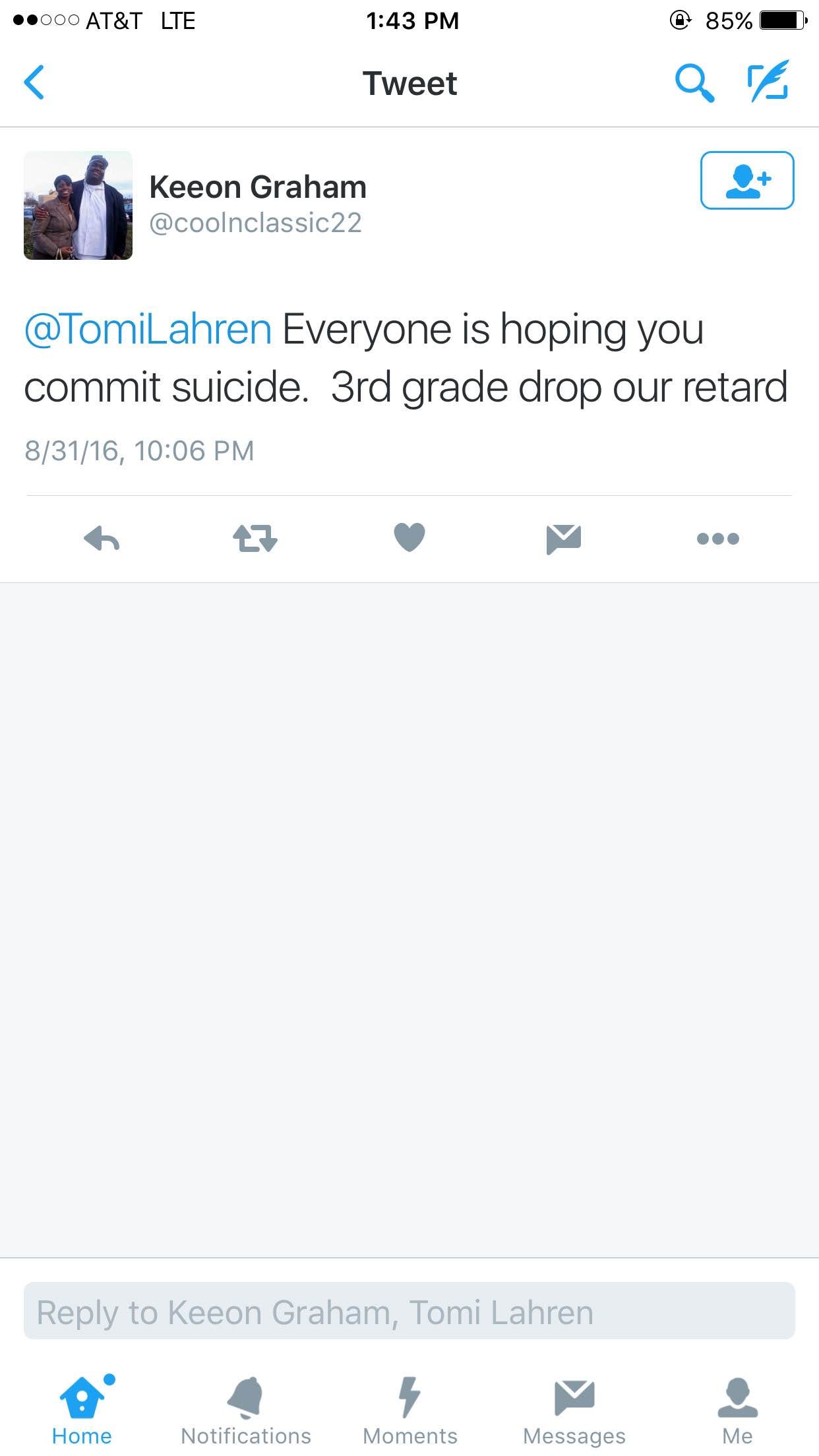The height and width of the screenshot is (1456, 819).
Task: Open the three-dot more options menu
Action: tap(717, 539)
